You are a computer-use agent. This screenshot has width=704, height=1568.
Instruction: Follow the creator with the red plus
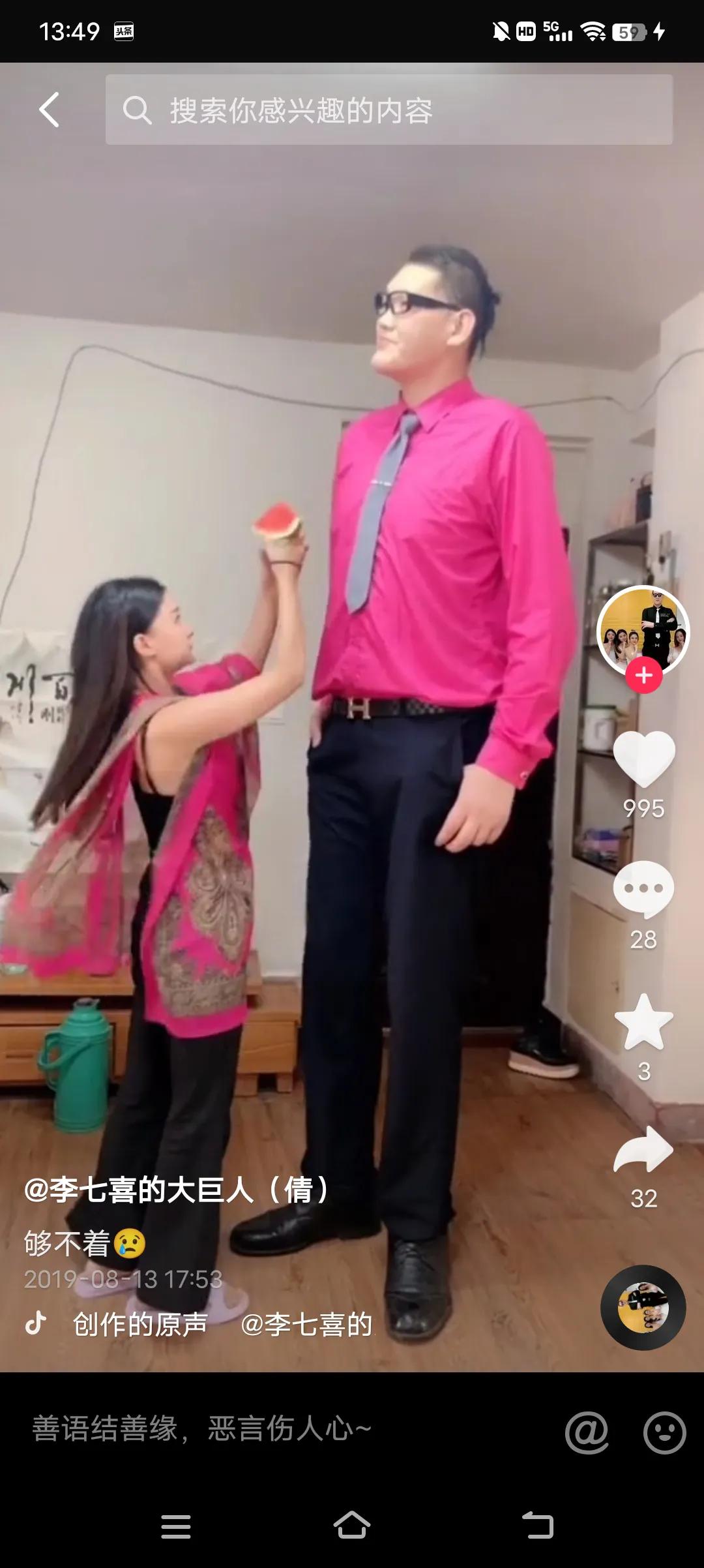(x=644, y=675)
